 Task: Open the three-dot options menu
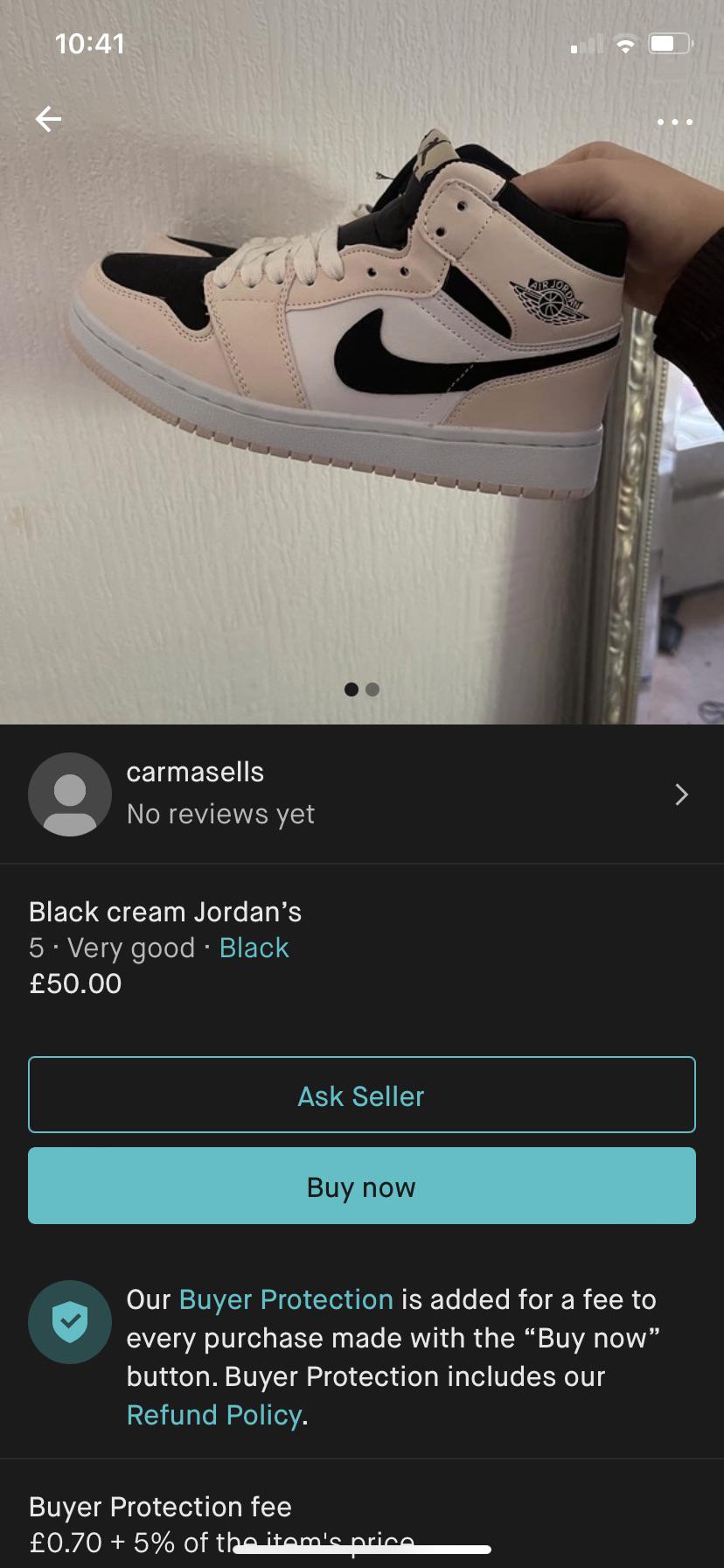coord(675,122)
